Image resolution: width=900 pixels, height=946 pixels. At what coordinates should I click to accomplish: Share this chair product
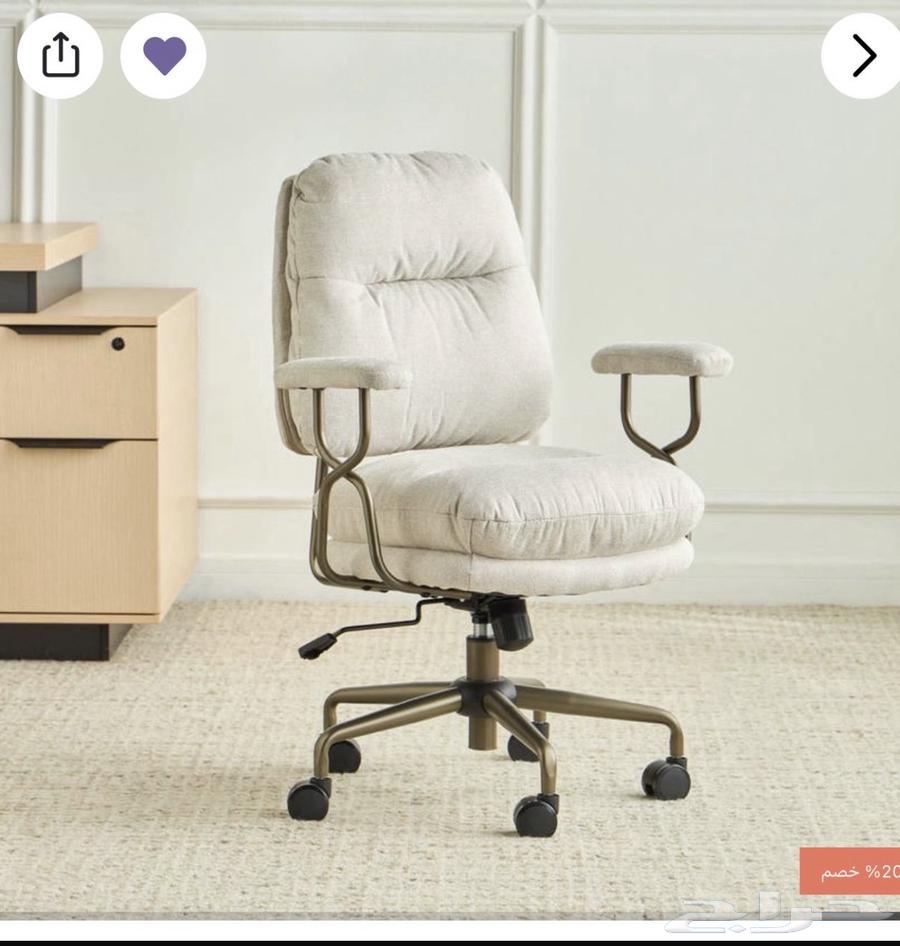pos(60,55)
